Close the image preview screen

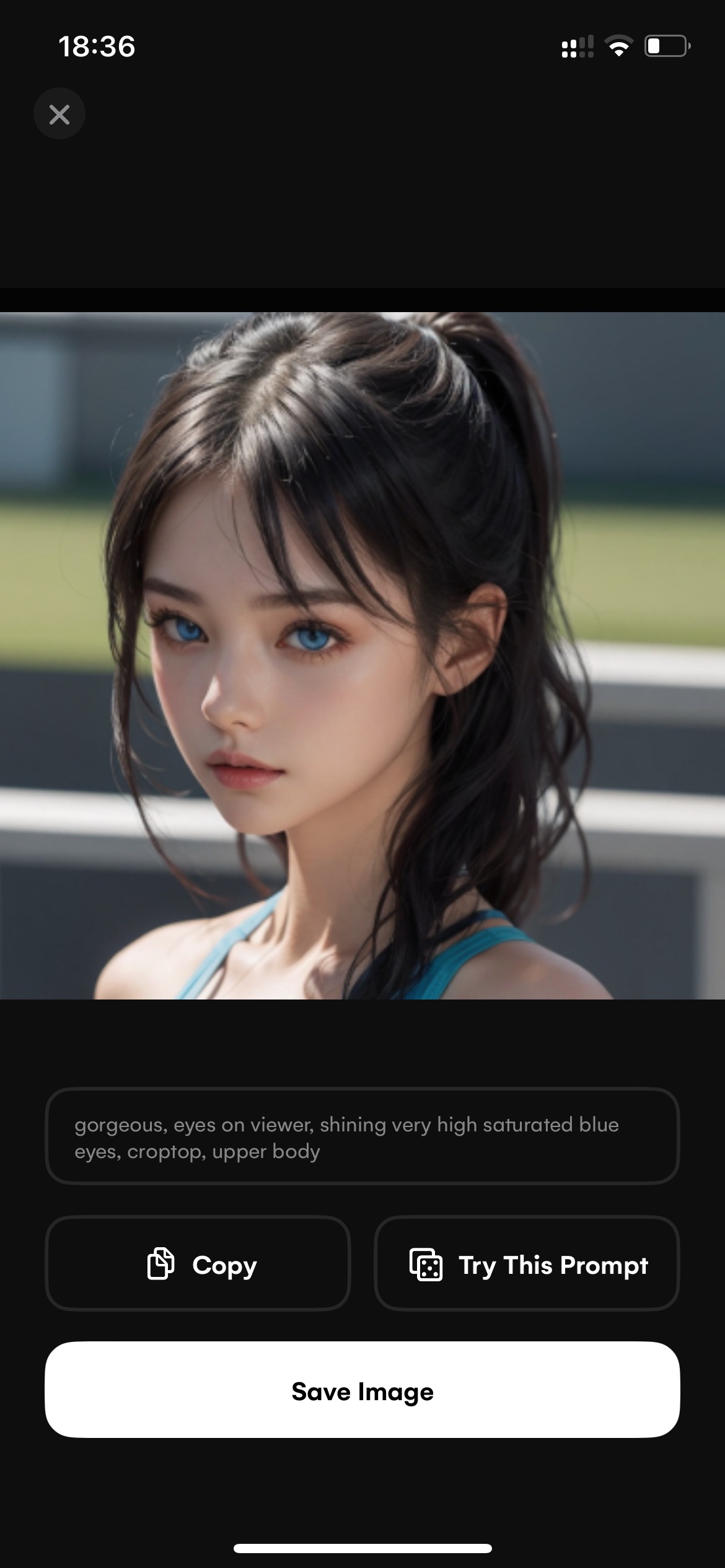[59, 114]
